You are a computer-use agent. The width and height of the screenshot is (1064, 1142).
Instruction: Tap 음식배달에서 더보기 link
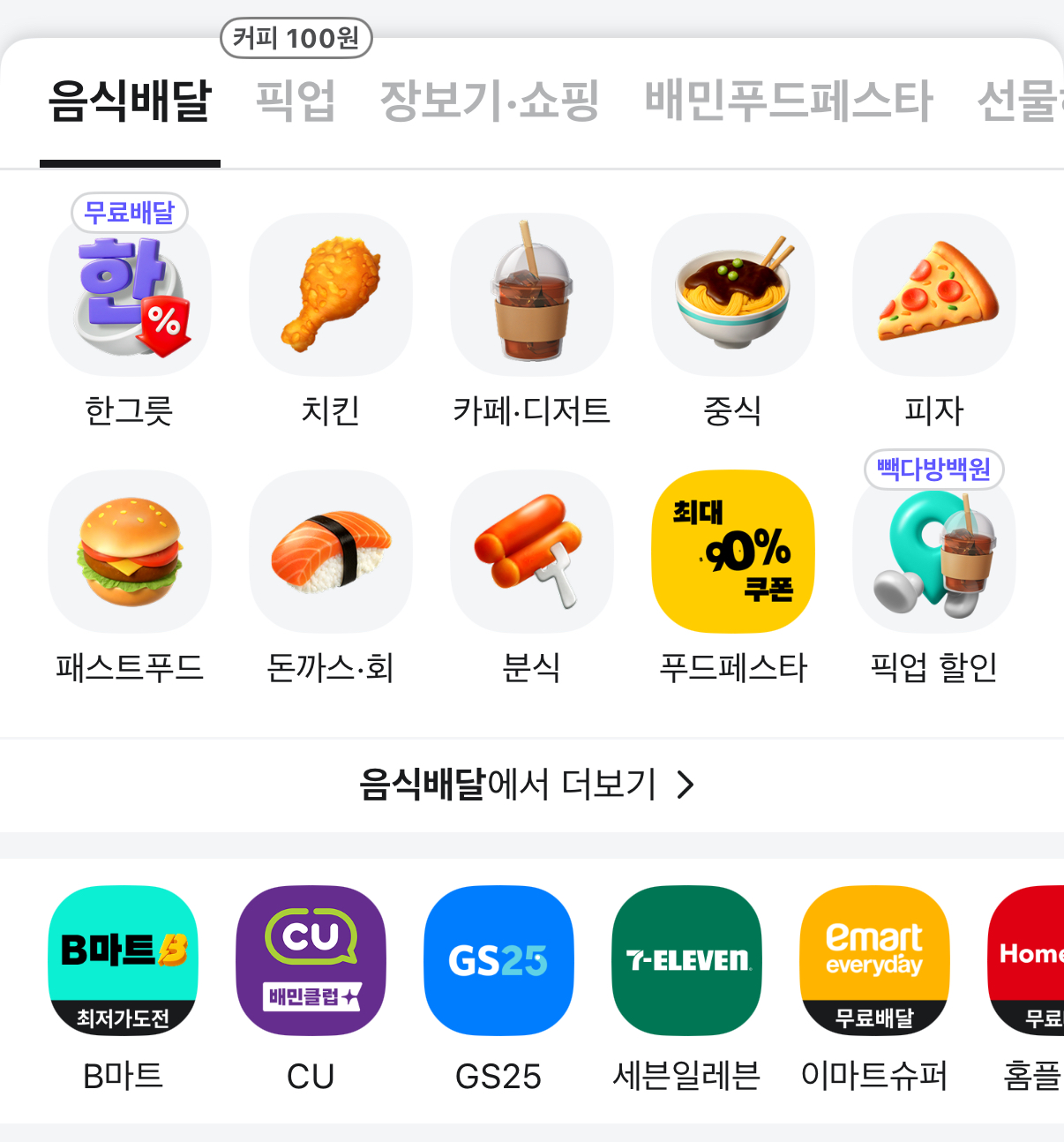click(527, 784)
